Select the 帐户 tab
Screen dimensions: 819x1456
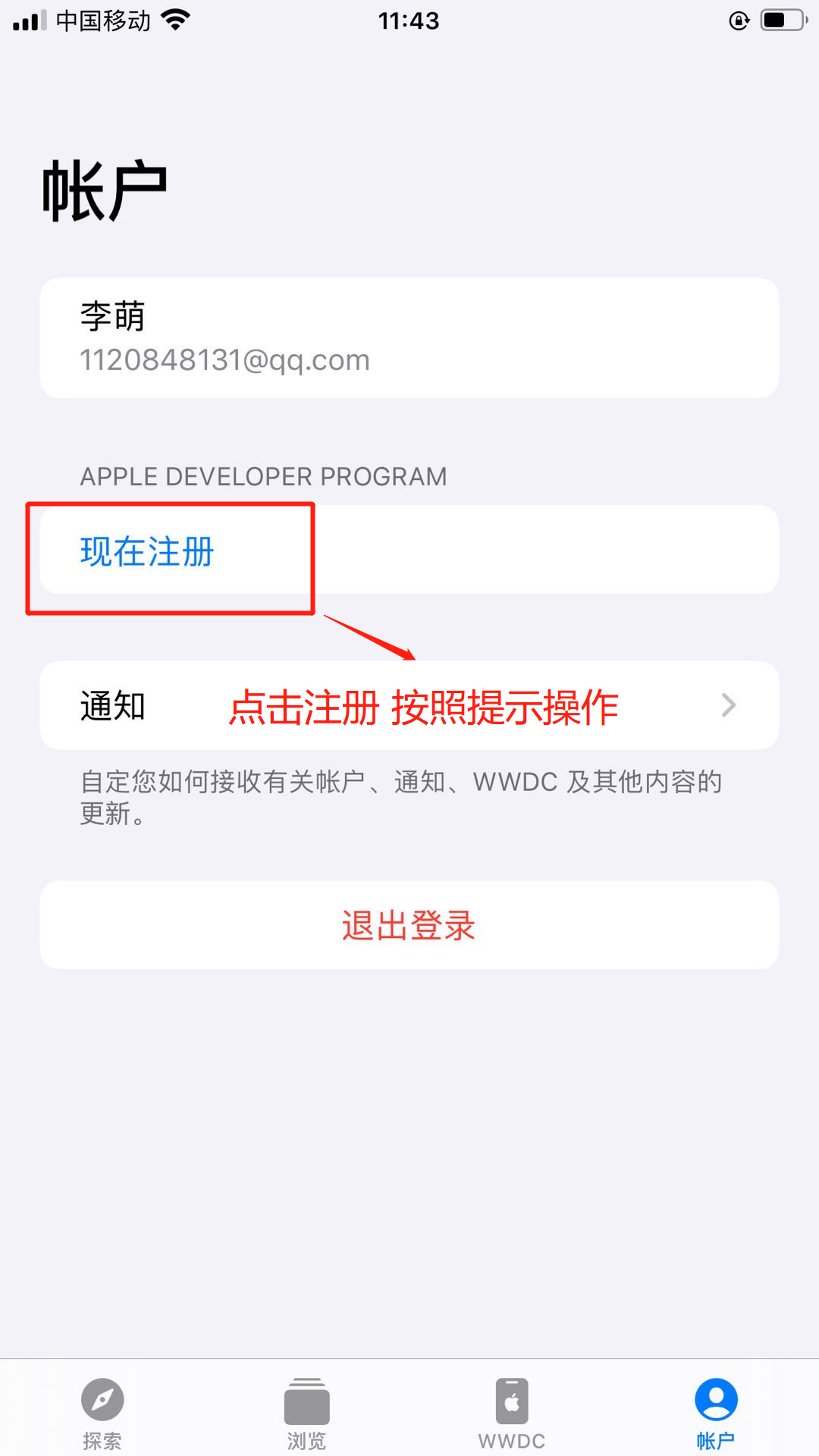(x=716, y=1413)
